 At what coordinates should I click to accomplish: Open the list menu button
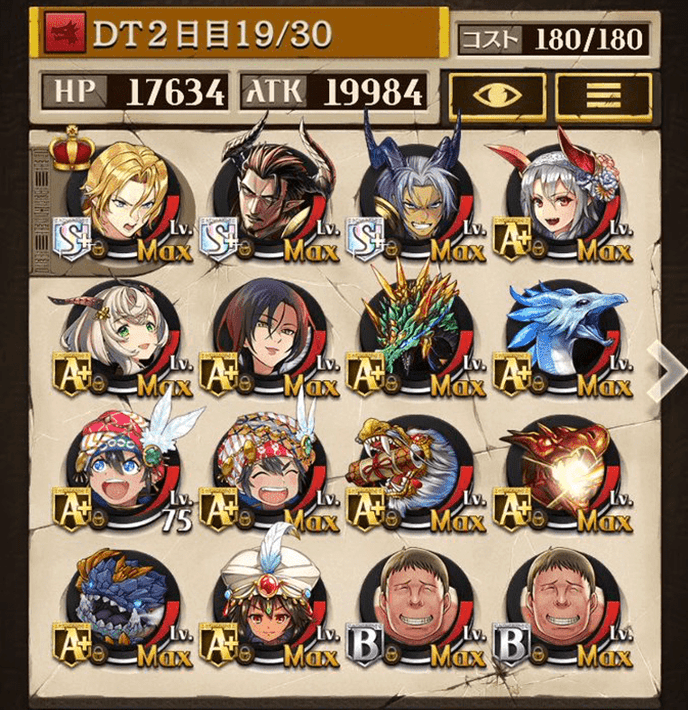603,94
